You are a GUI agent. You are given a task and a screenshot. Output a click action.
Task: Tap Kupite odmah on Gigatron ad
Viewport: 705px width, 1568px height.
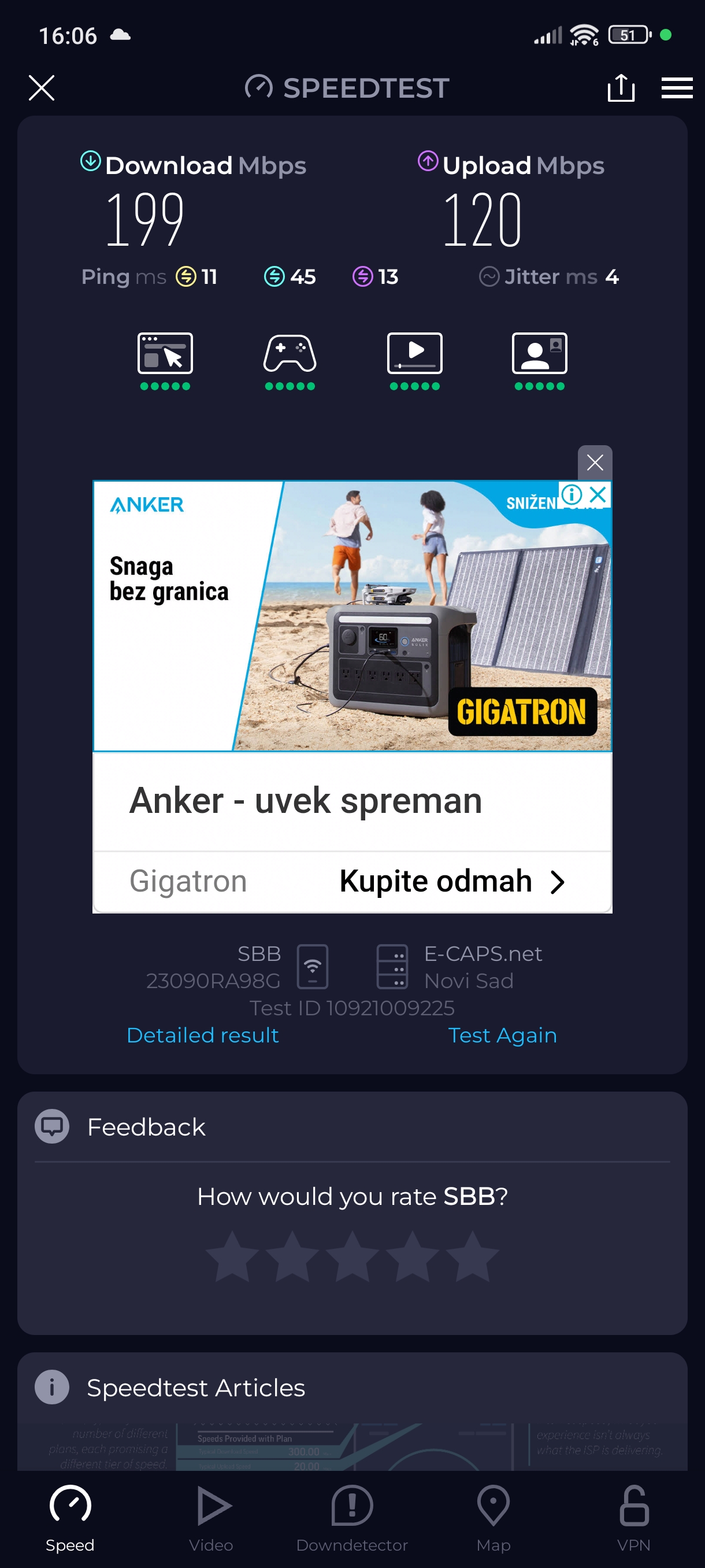[x=452, y=881]
